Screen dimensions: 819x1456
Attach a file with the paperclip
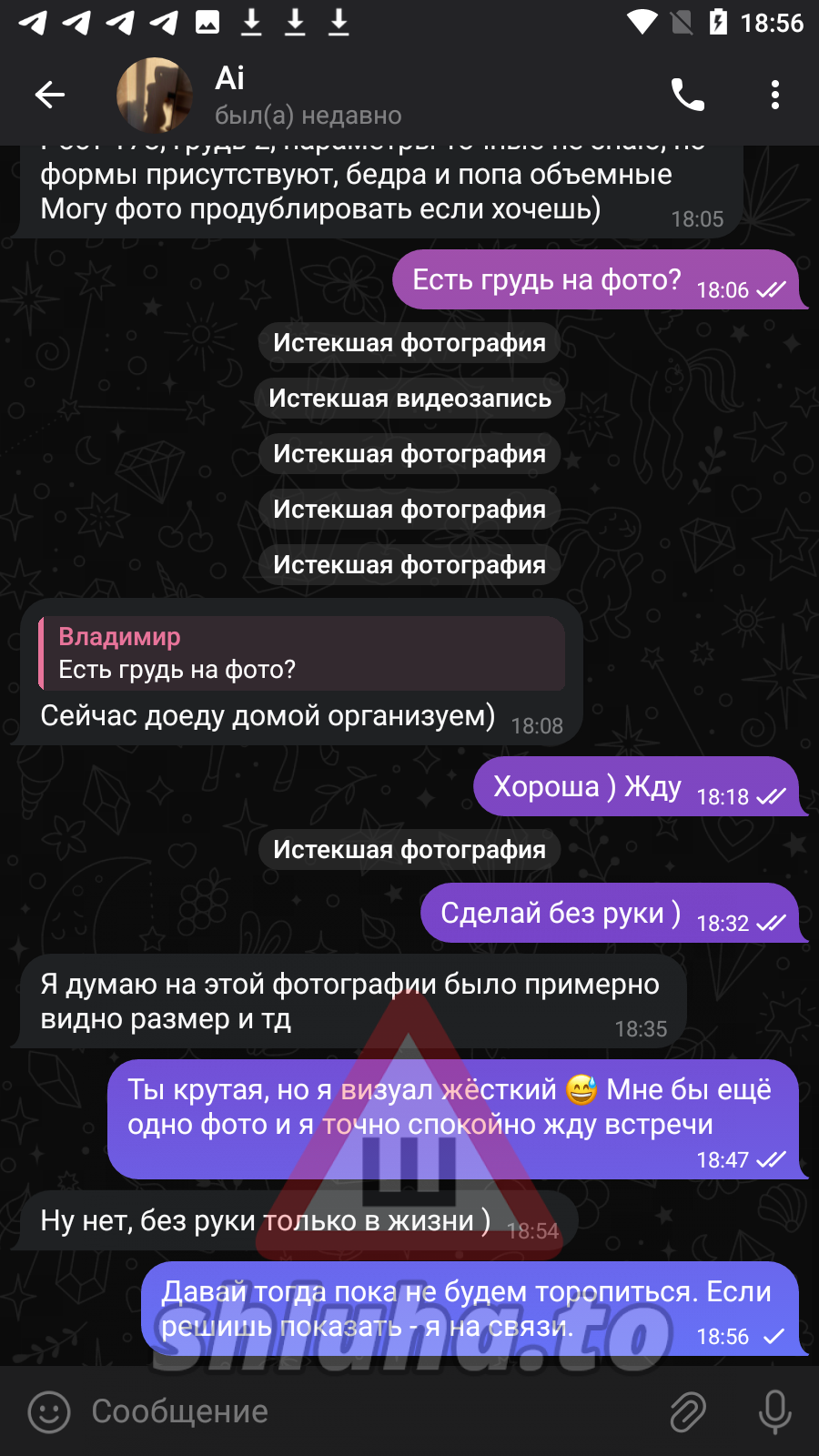pos(688,1411)
